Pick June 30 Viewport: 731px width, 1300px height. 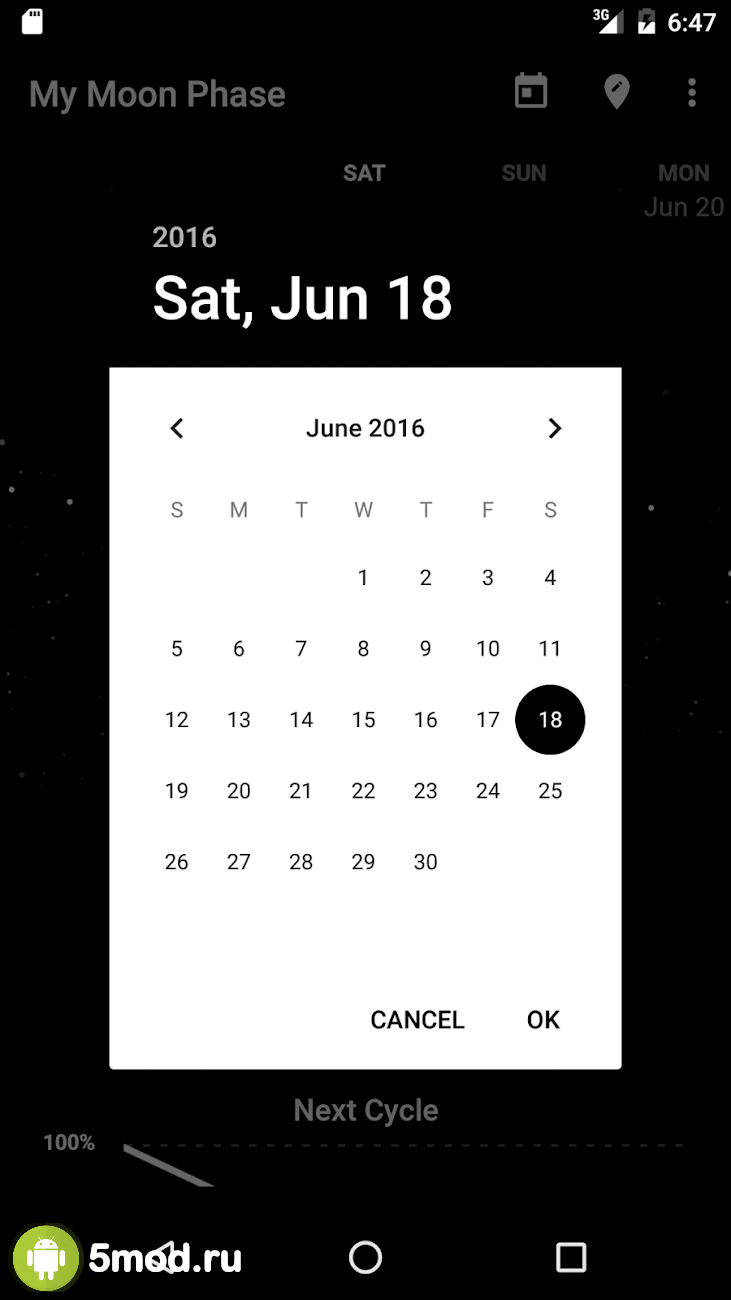tap(425, 861)
